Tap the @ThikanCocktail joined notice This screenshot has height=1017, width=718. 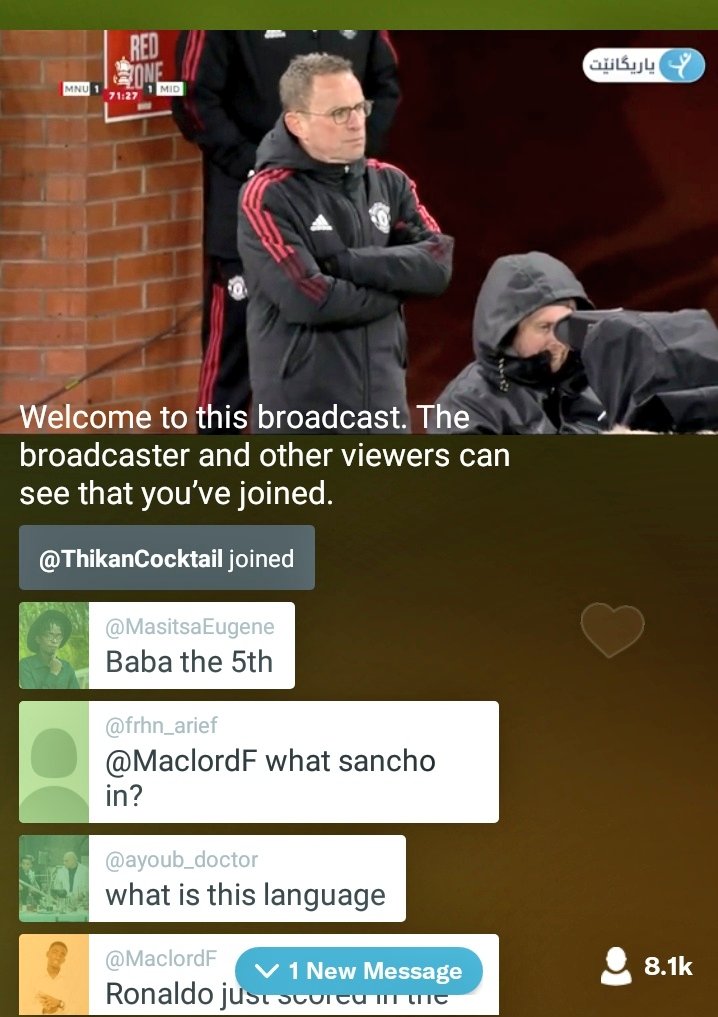166,558
